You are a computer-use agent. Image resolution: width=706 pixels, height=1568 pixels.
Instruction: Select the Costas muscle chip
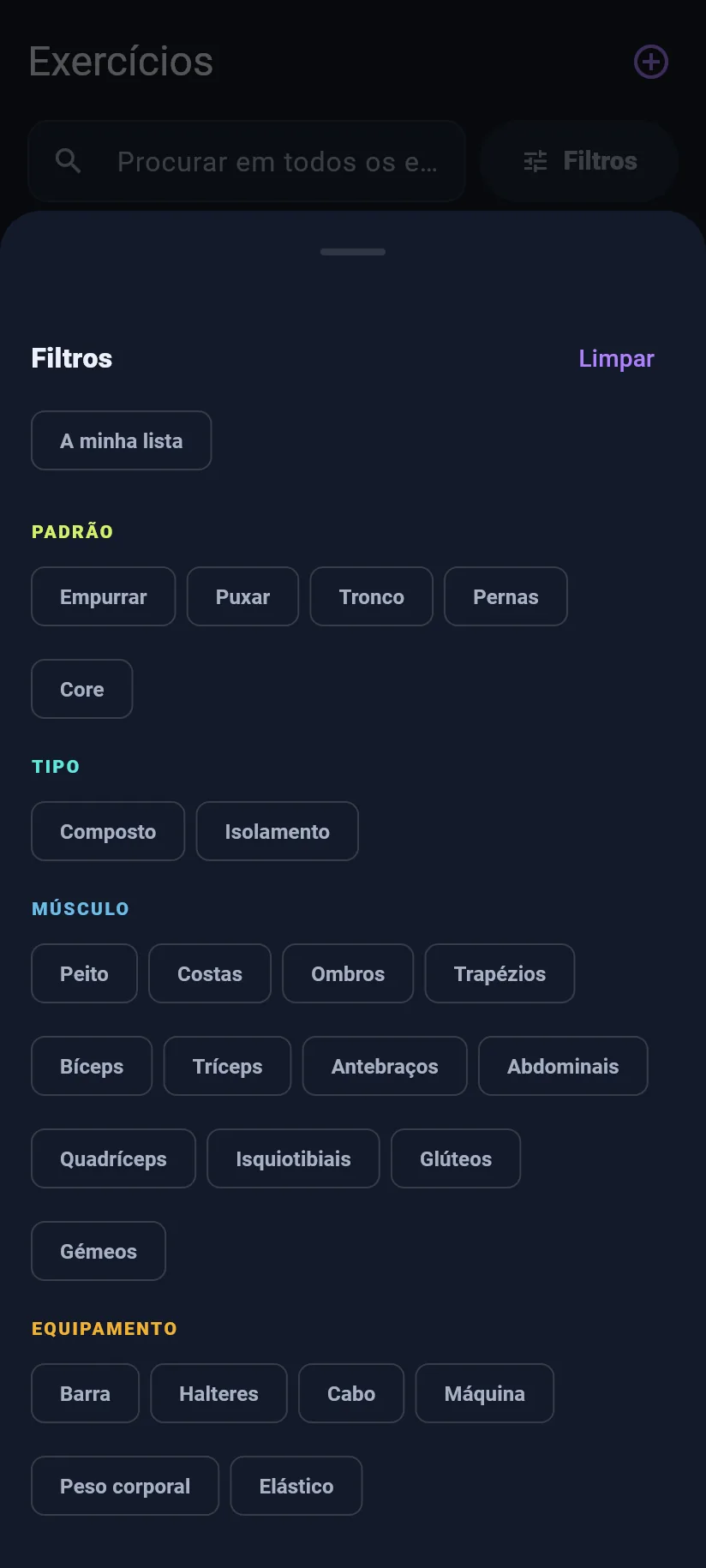[x=210, y=973]
